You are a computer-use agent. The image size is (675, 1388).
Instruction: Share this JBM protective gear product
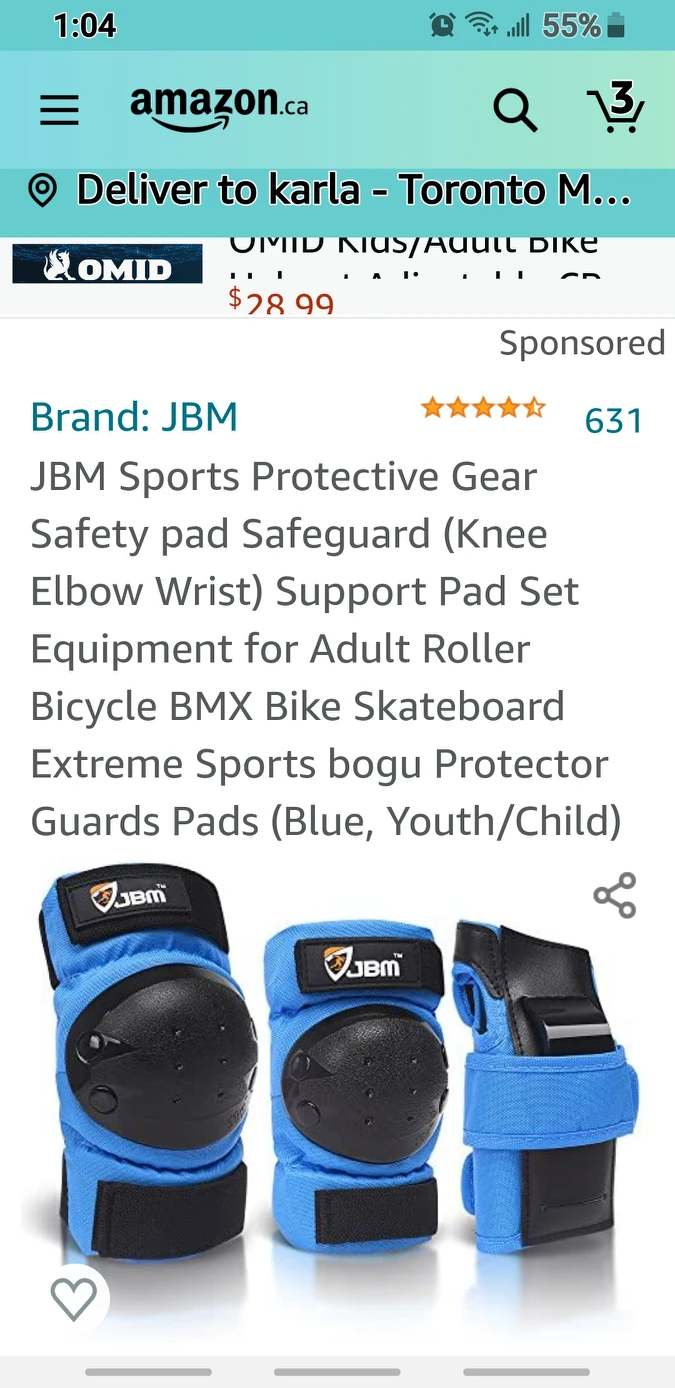614,895
